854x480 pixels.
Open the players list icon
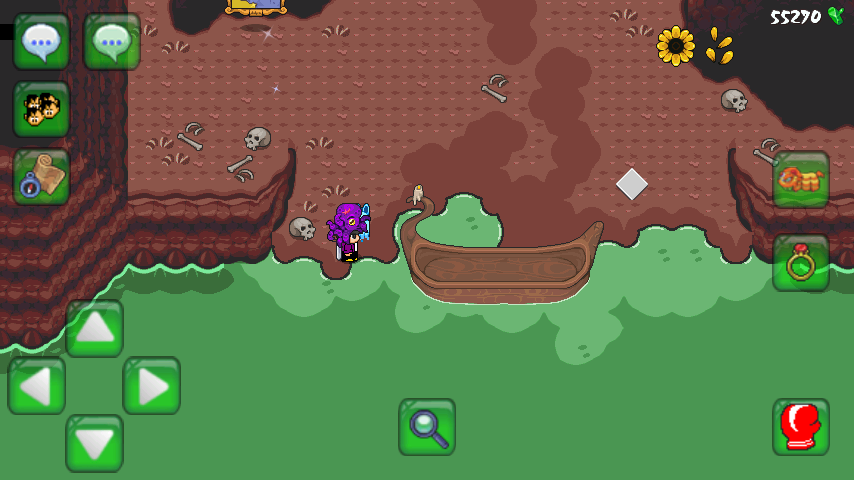[x=41, y=109]
